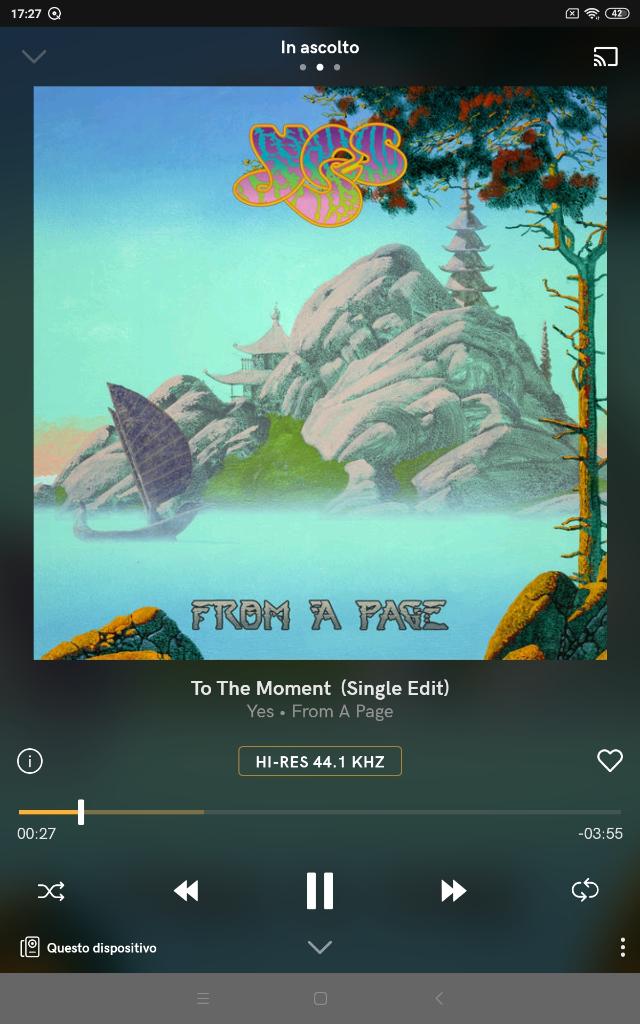Collapse the player with the top chevron
Viewport: 640px width, 1024px height.
(x=33, y=57)
